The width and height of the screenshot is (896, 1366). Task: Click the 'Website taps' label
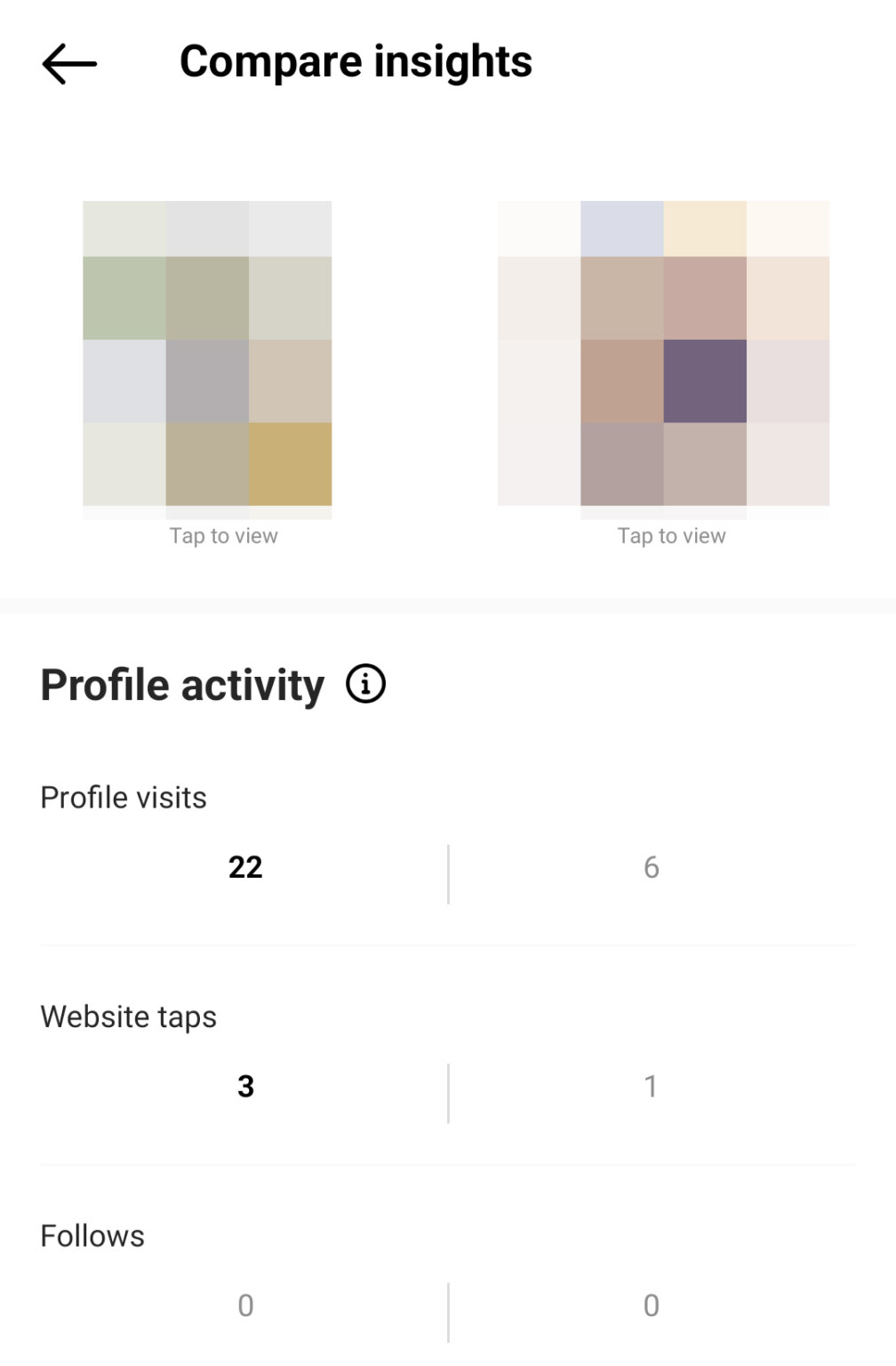126,1016
